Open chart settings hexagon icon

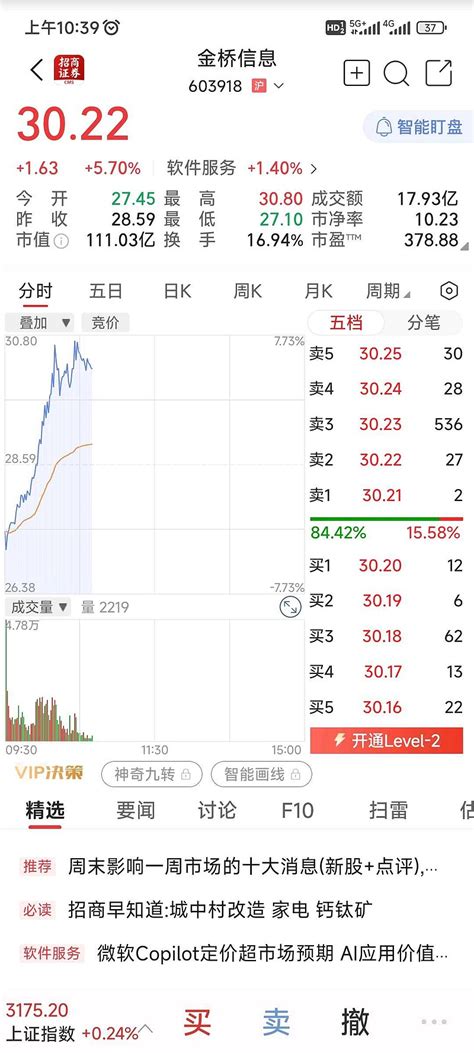(x=448, y=291)
